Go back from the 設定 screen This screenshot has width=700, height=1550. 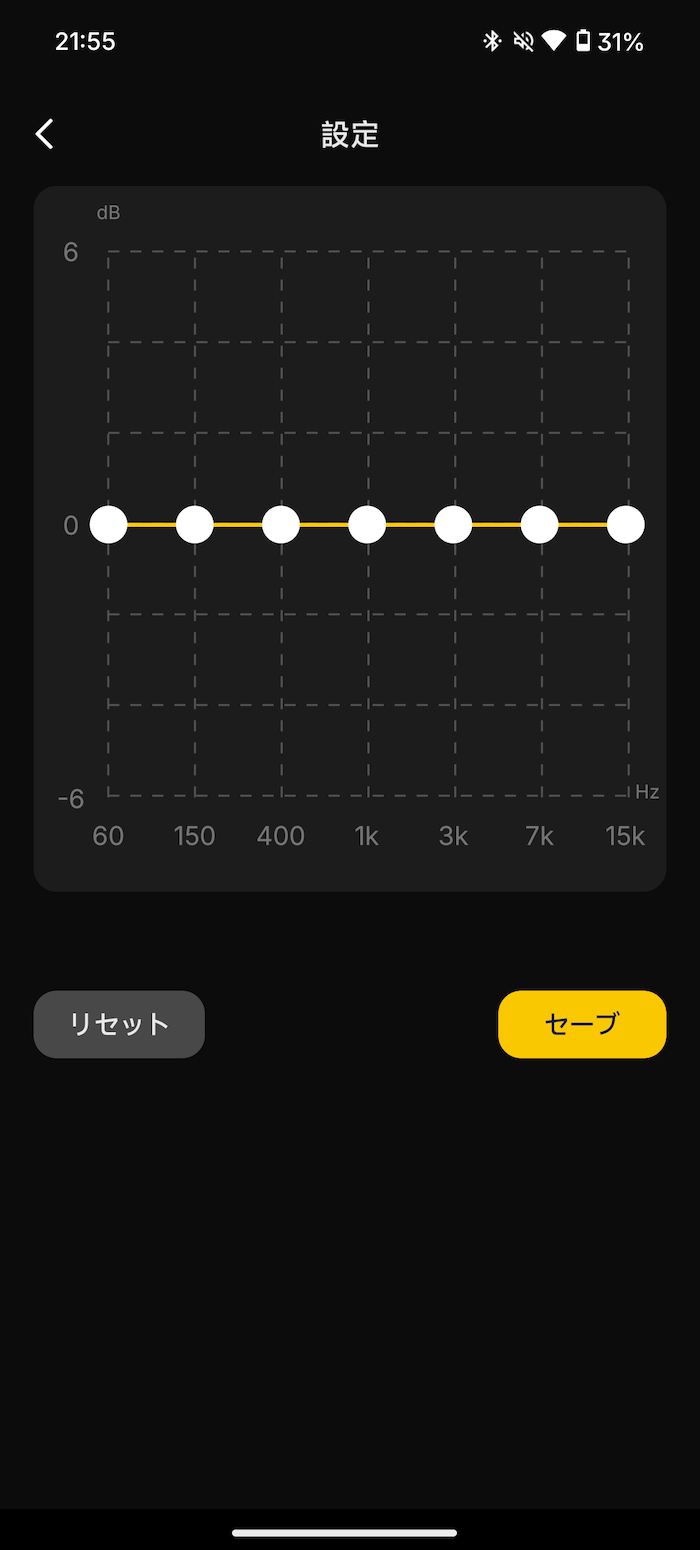45,134
